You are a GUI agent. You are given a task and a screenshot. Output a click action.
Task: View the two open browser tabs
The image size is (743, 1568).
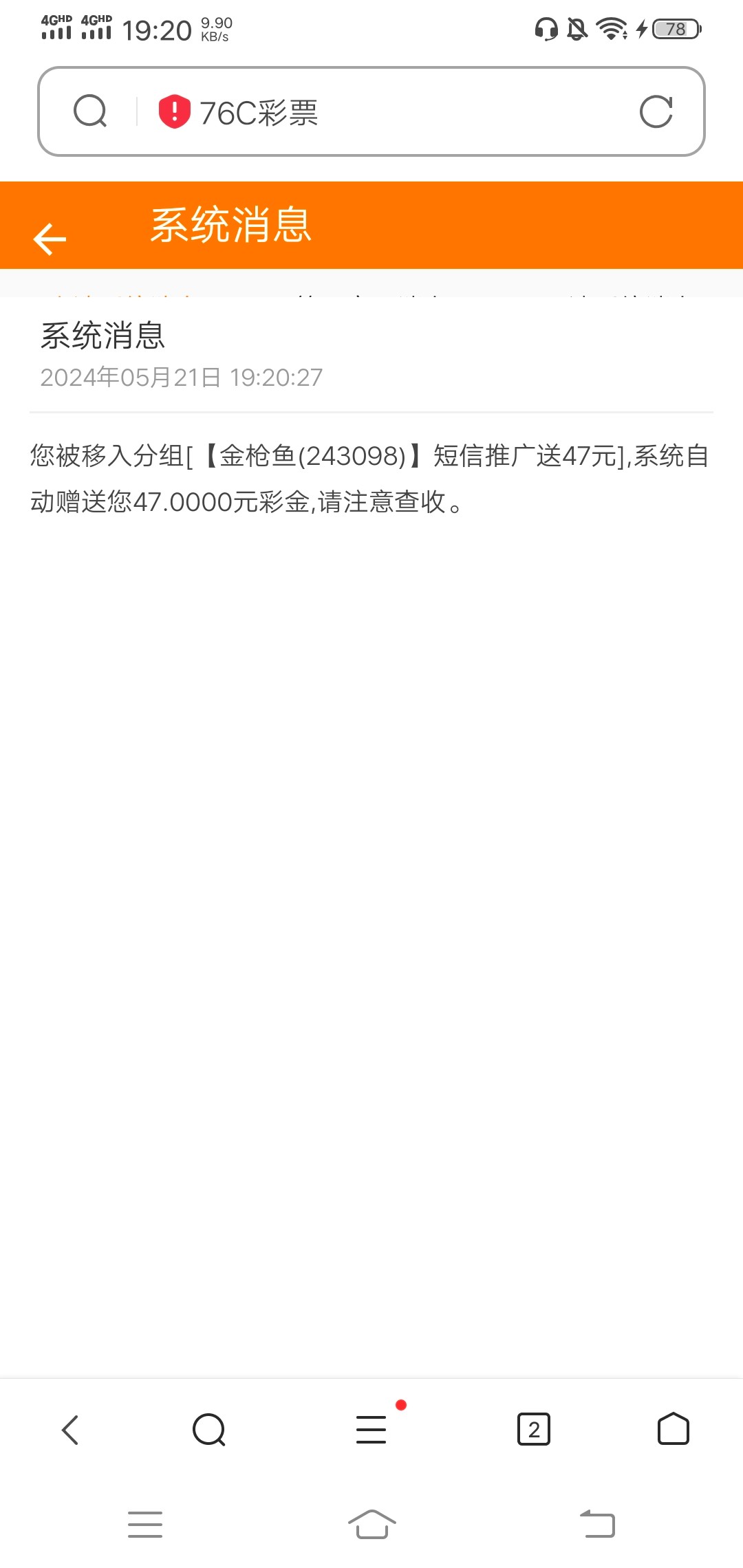pos(533,1430)
